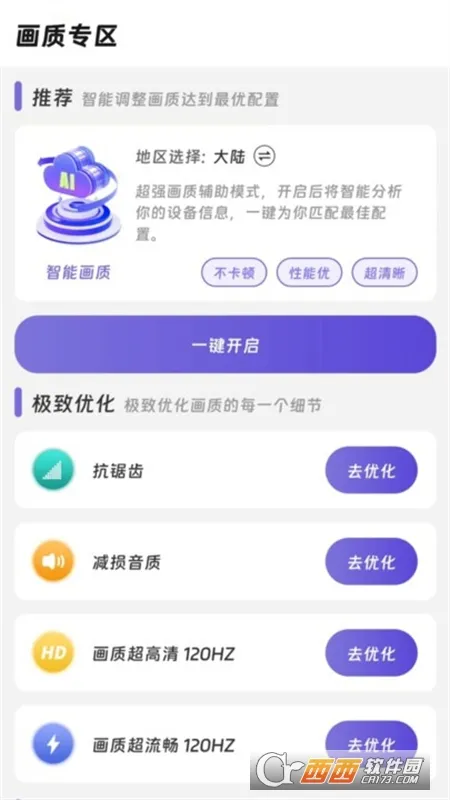Viewport: 450px width, 800px height.
Task: Optimize 抗锯齿 with 去优化
Action: tap(371, 470)
